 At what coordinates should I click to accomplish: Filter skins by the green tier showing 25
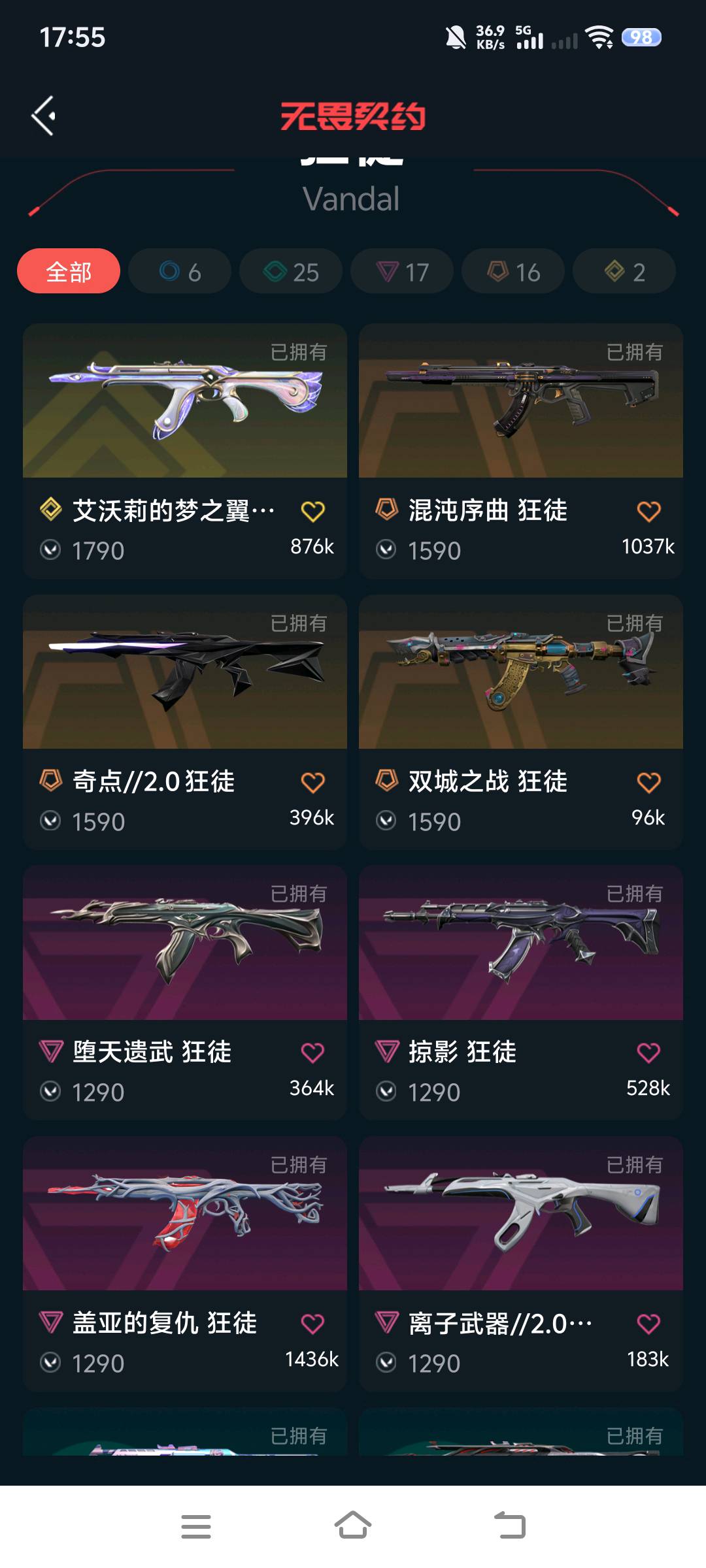point(291,271)
